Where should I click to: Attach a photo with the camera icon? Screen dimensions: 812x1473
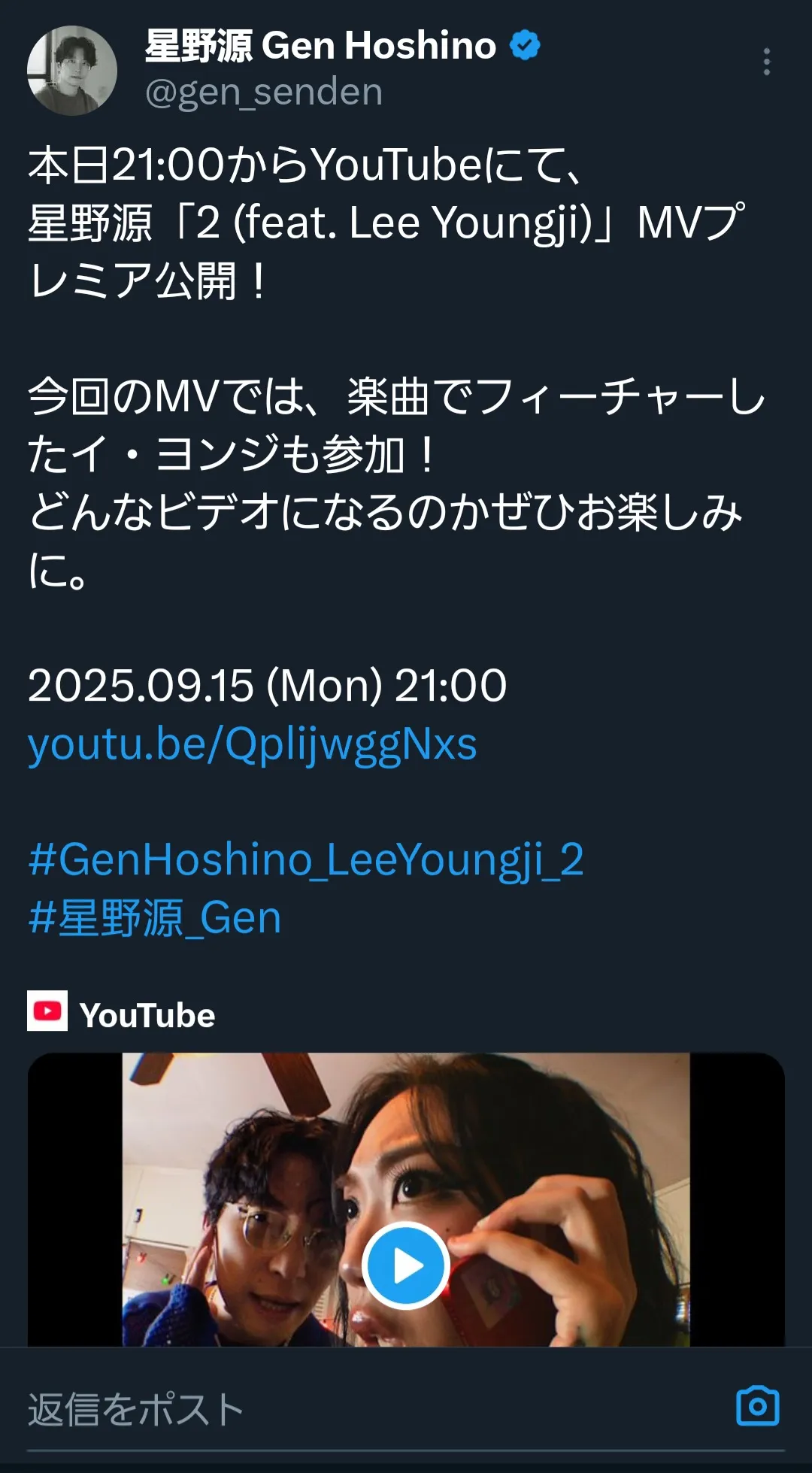(758, 1405)
